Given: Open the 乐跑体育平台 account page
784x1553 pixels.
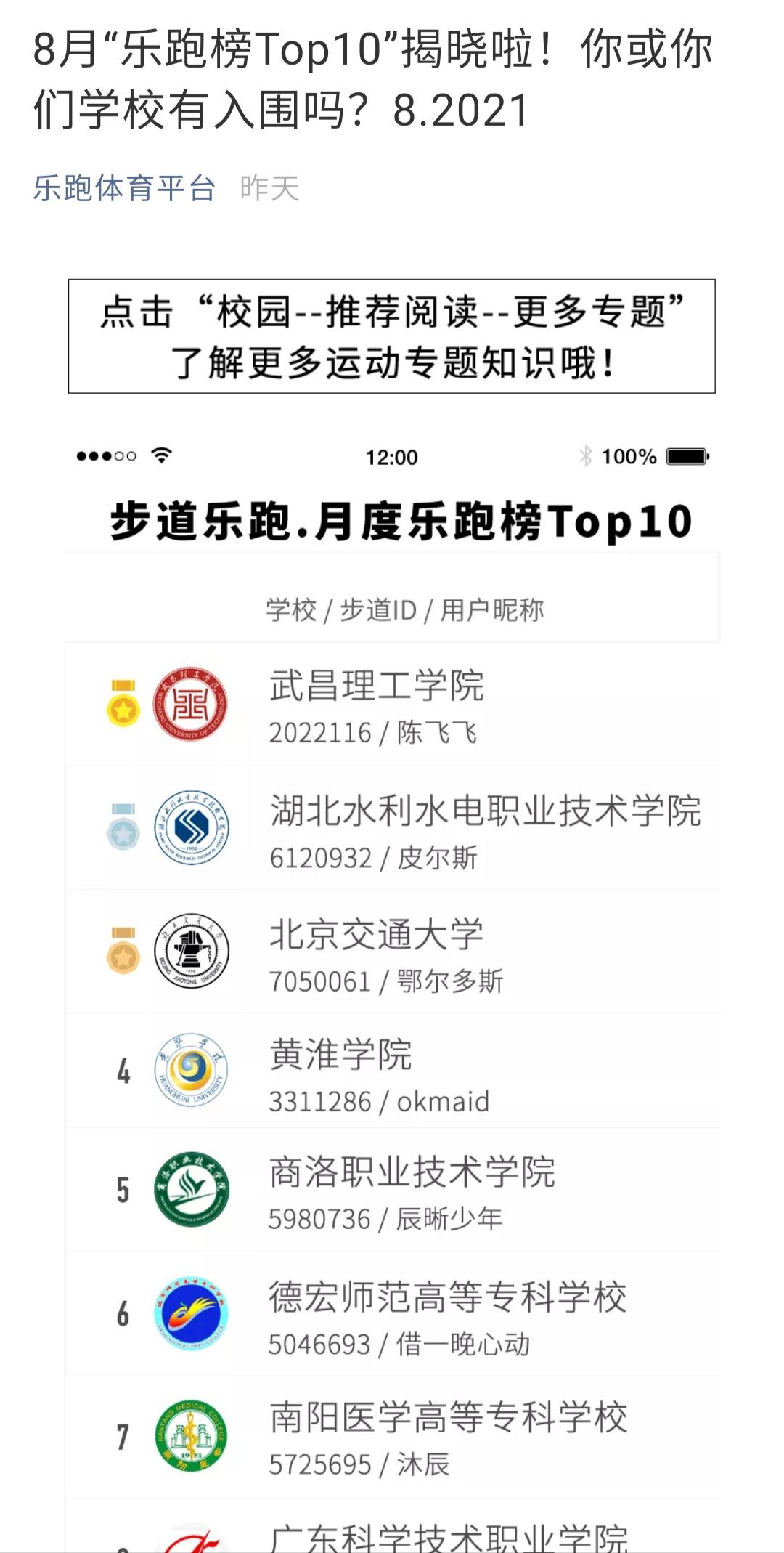Looking at the screenshot, I should (x=124, y=188).
